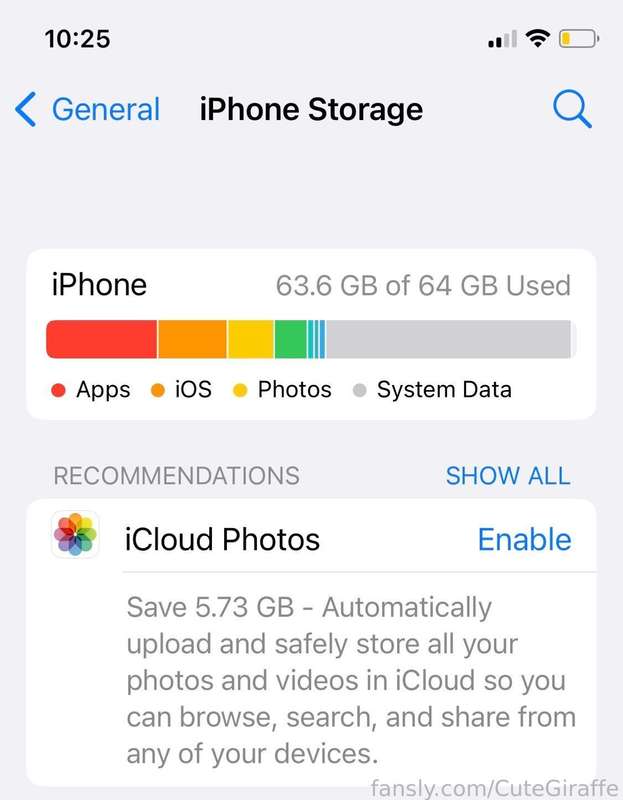The image size is (623, 800).
Task: Go back to General settings
Action: tap(88, 109)
